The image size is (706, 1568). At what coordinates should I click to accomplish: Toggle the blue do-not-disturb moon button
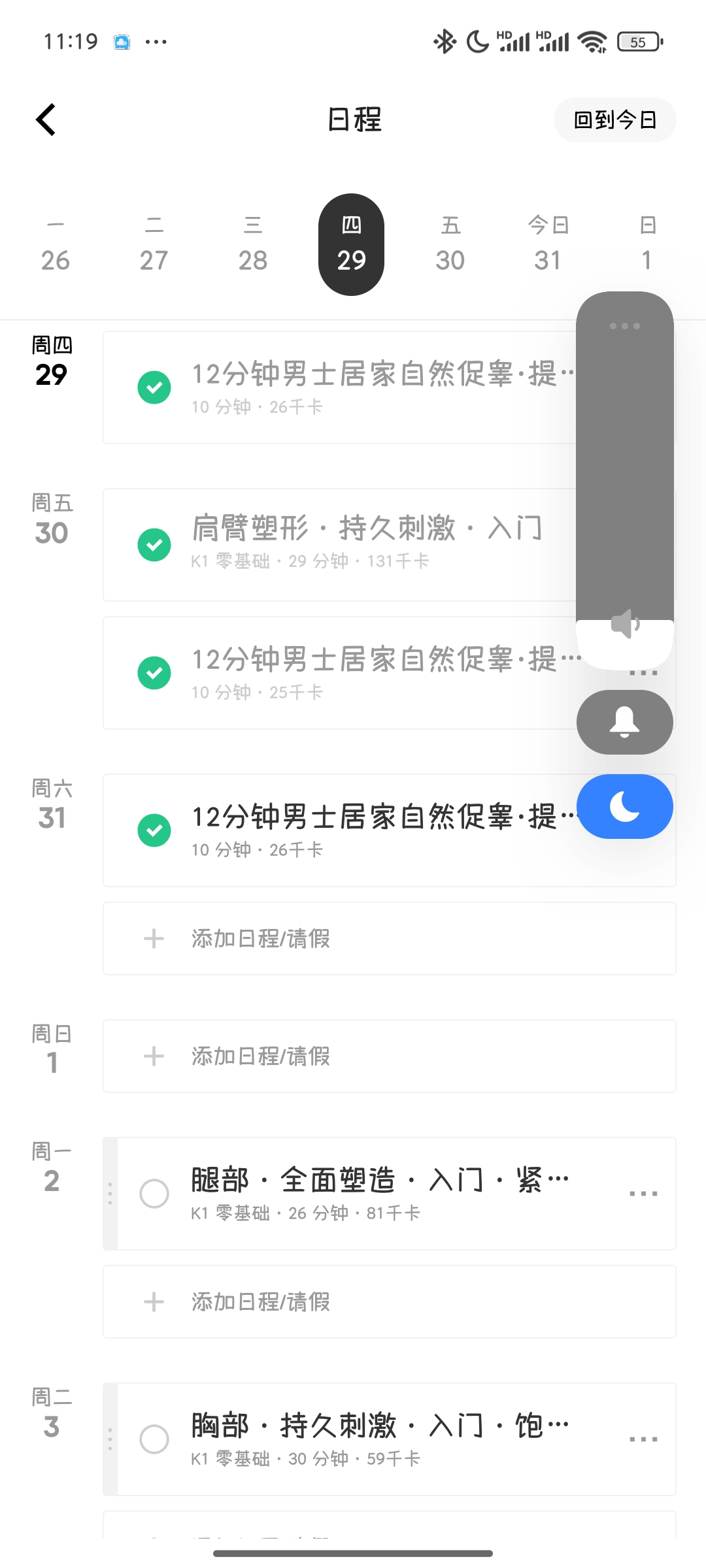[624, 806]
